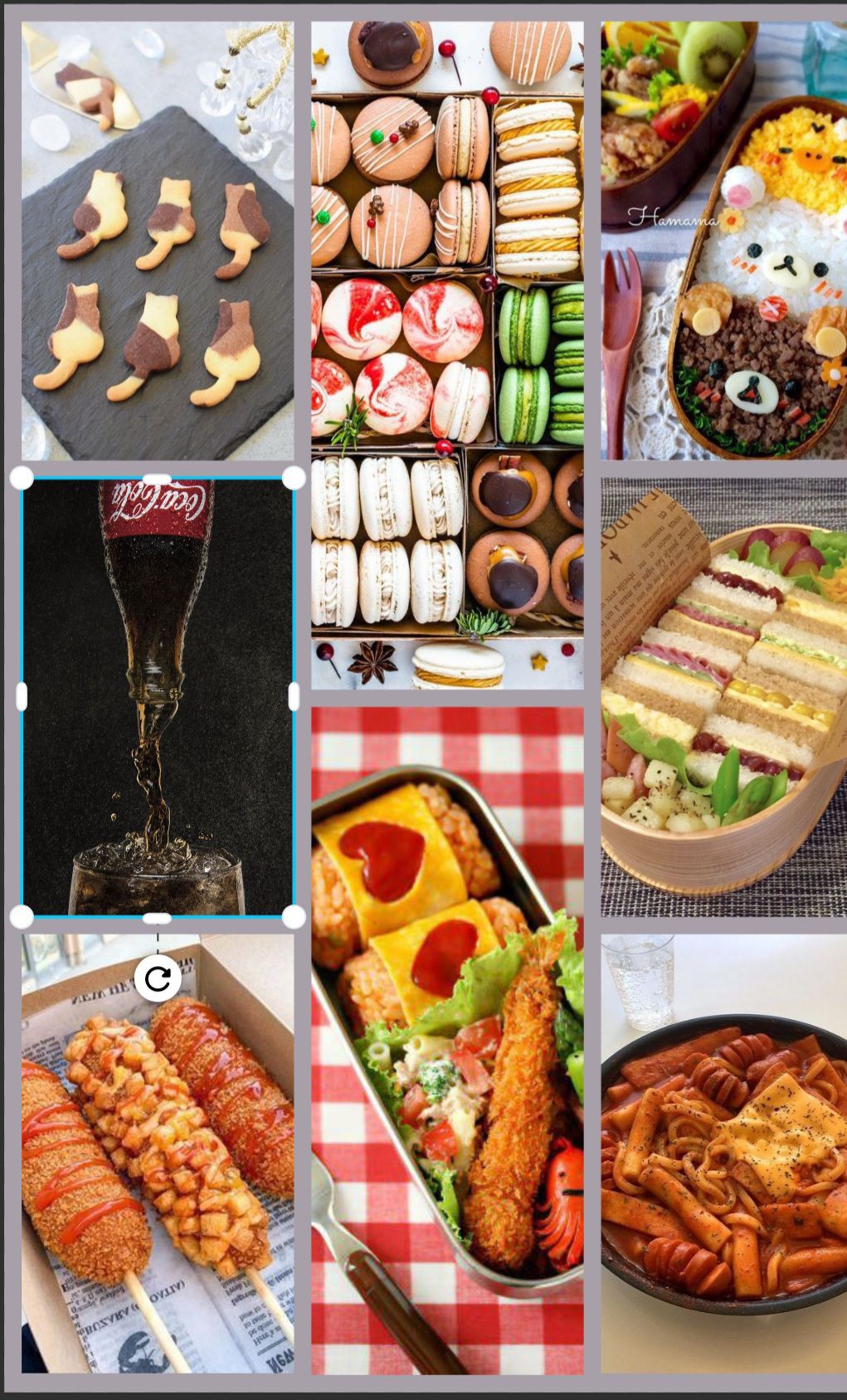Tap the right edge crop handle

coord(294,697)
